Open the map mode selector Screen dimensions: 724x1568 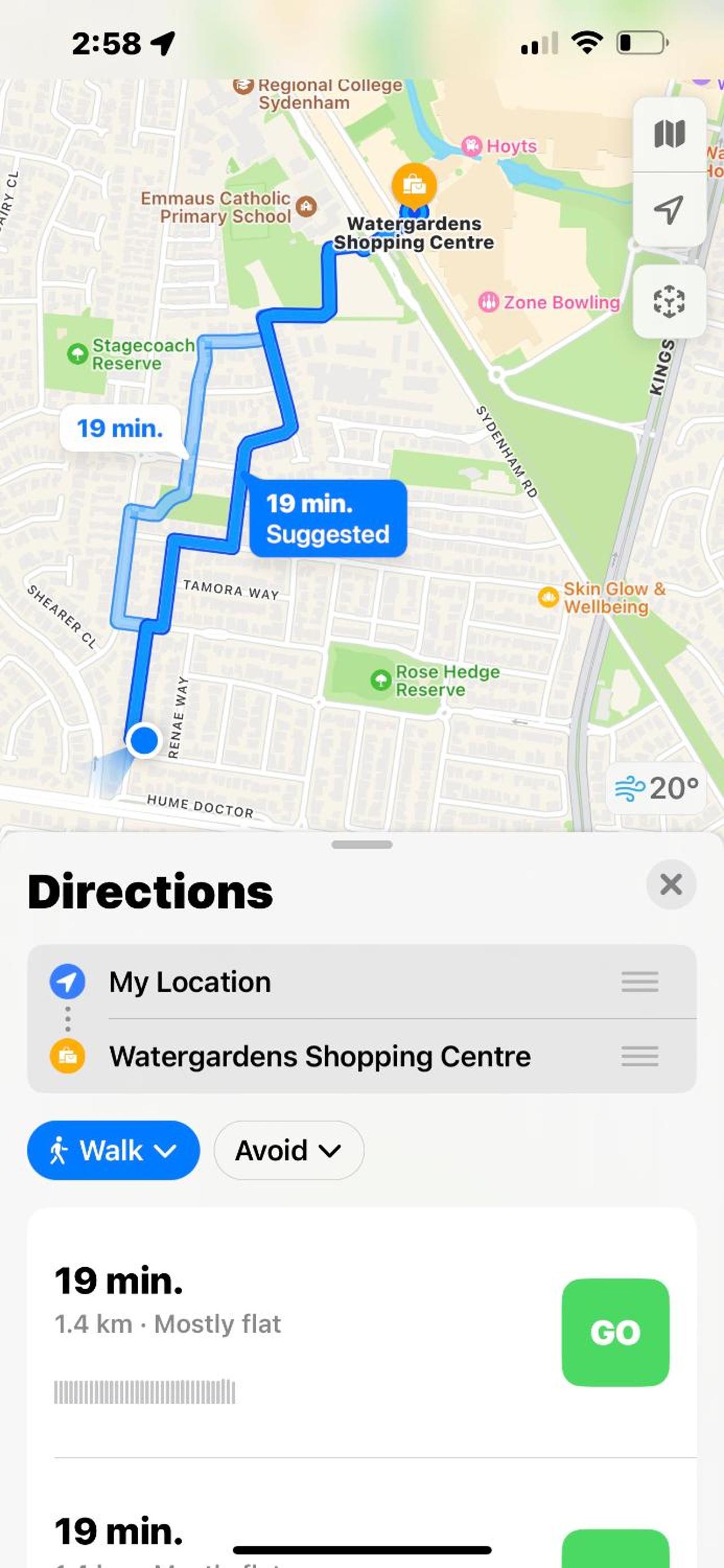coord(669,134)
